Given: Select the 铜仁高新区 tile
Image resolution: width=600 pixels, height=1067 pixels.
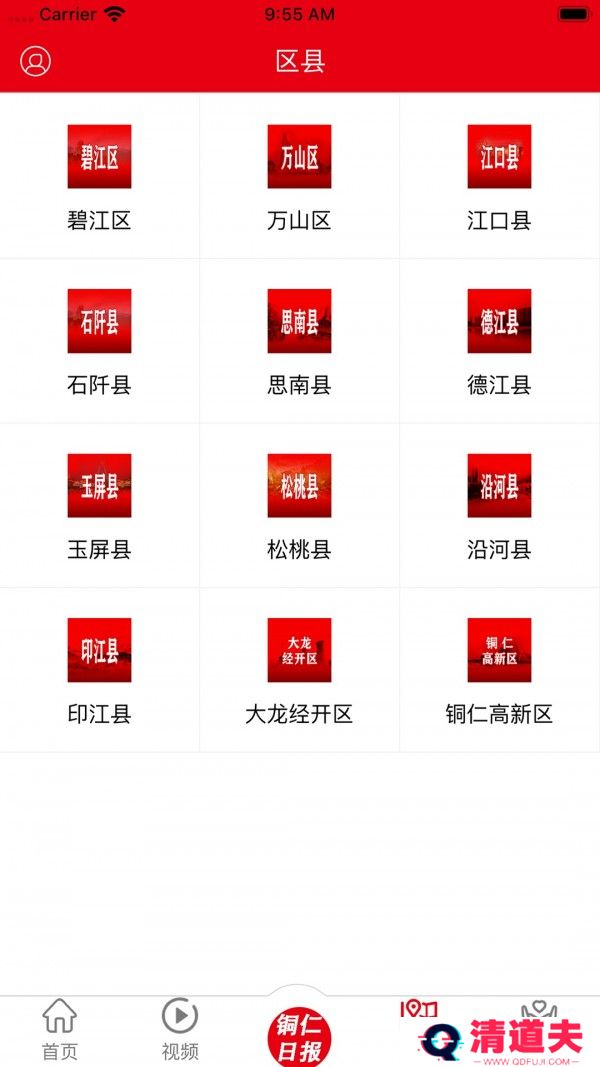Looking at the screenshot, I should pos(499,670).
